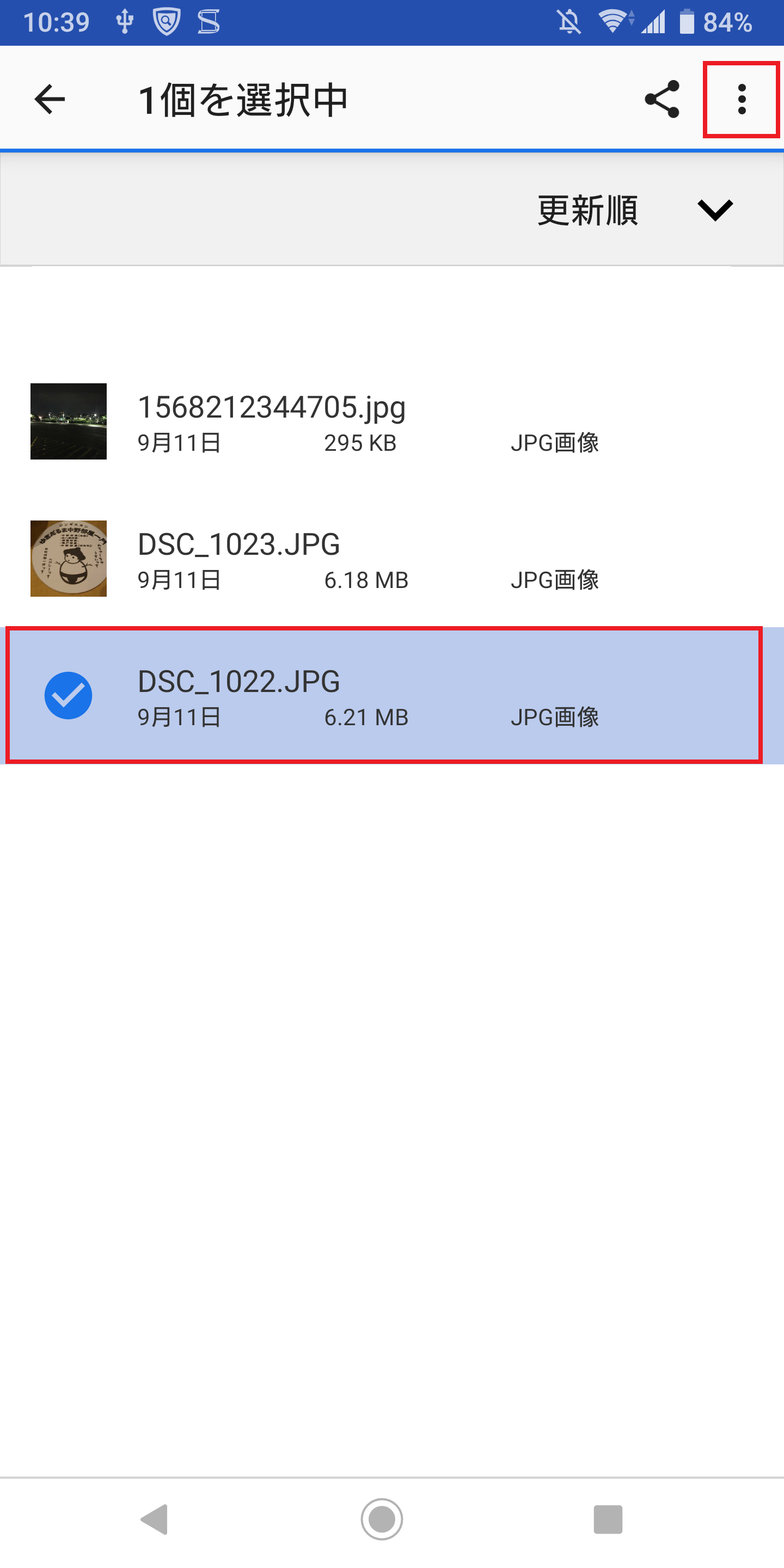
Task: Share the selected file
Action: point(661,99)
